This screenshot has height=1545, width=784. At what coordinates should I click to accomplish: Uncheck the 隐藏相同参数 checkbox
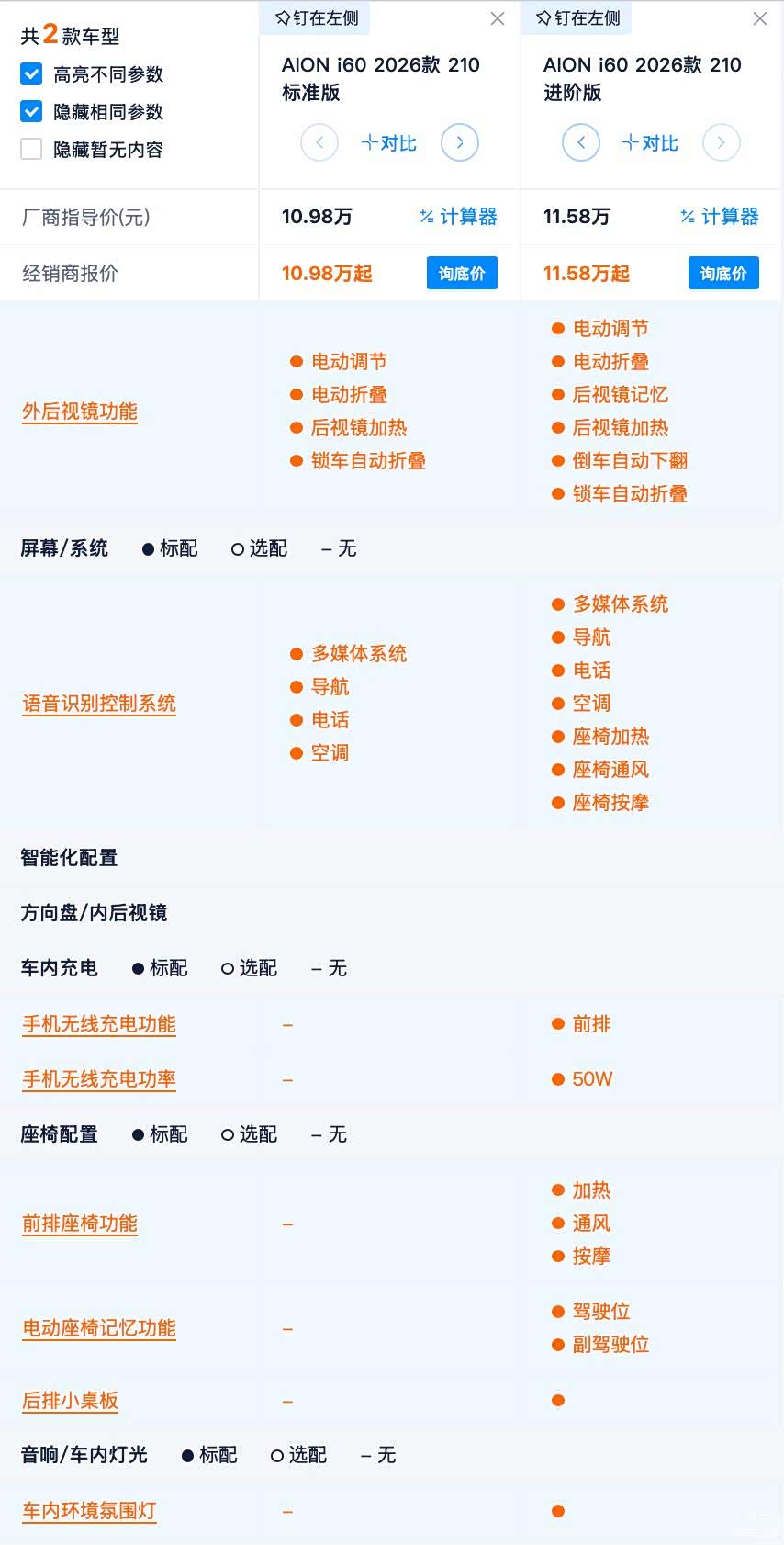pos(31,112)
